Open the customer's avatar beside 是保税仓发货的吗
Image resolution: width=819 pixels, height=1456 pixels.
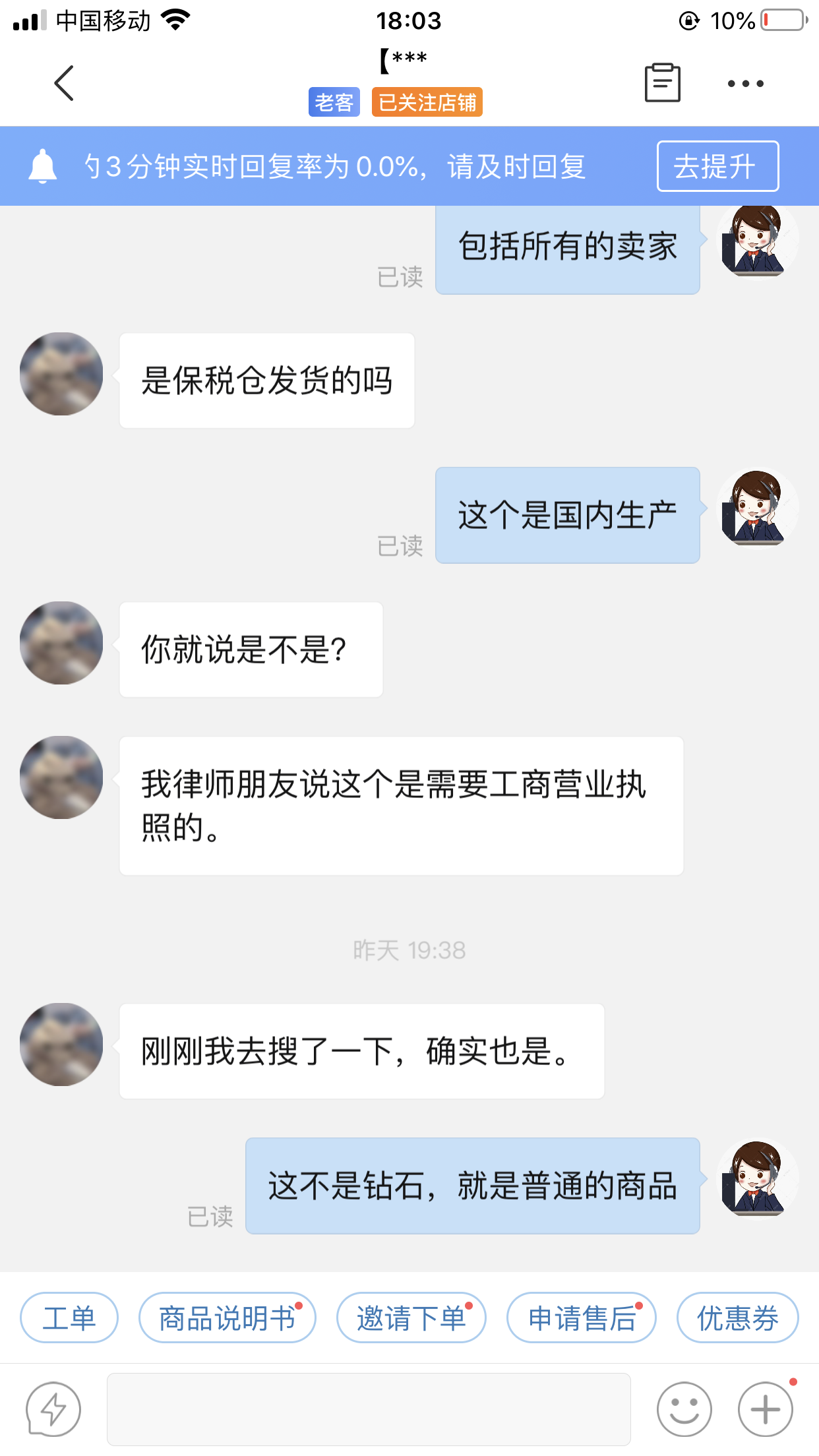pyautogui.click(x=61, y=374)
